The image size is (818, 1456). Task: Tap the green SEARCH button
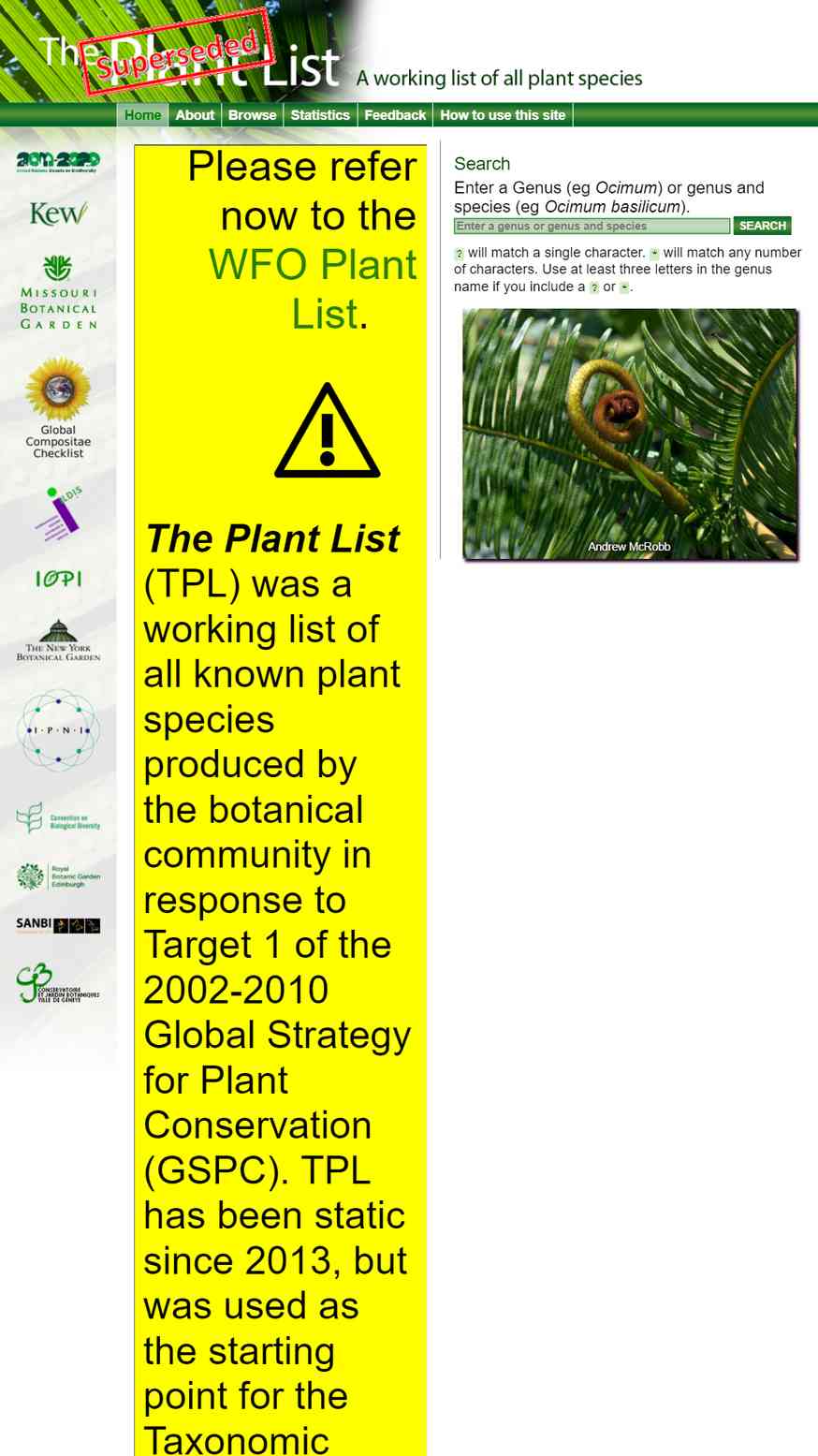(x=762, y=226)
